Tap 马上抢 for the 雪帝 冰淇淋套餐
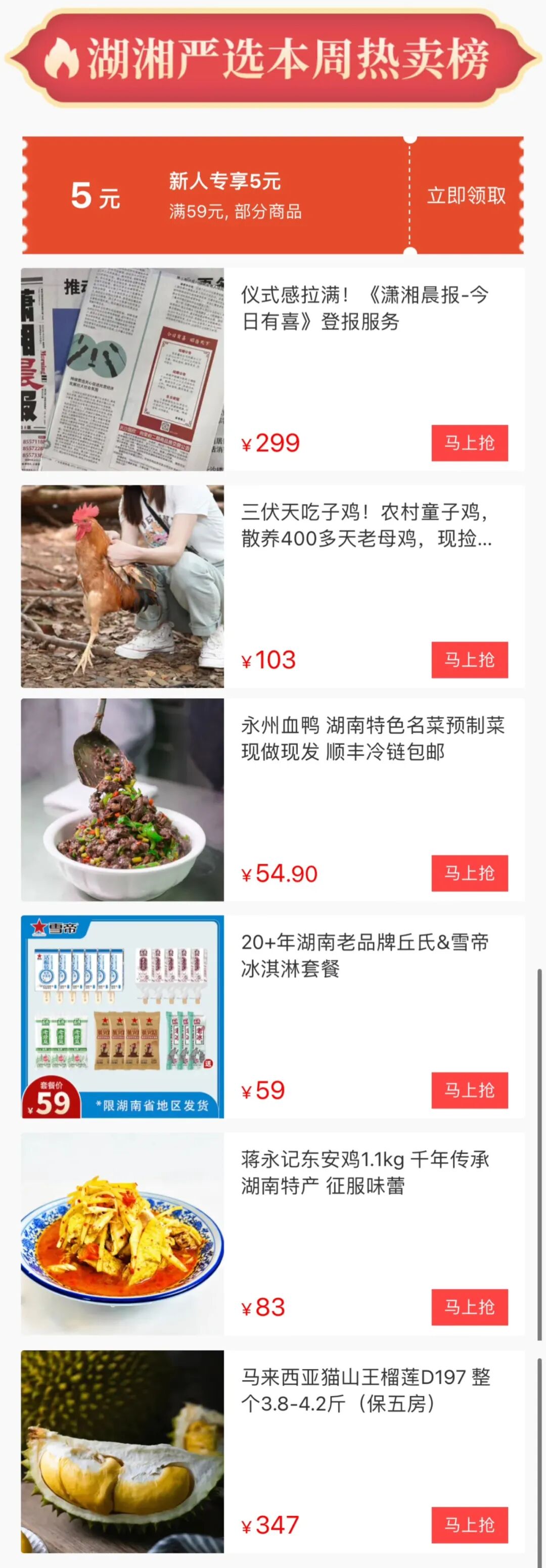 [x=469, y=1090]
